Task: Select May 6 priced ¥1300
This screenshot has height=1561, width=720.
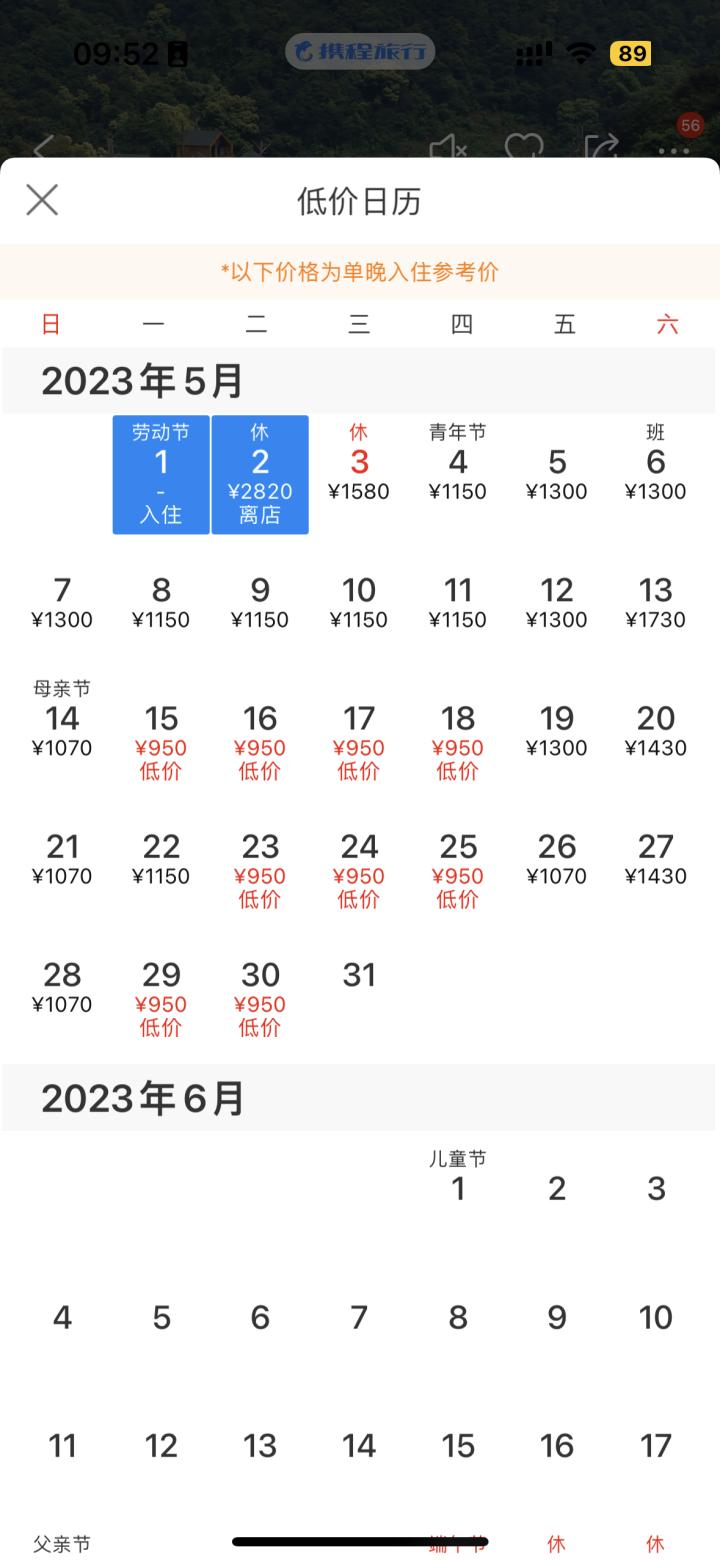Action: [656, 472]
